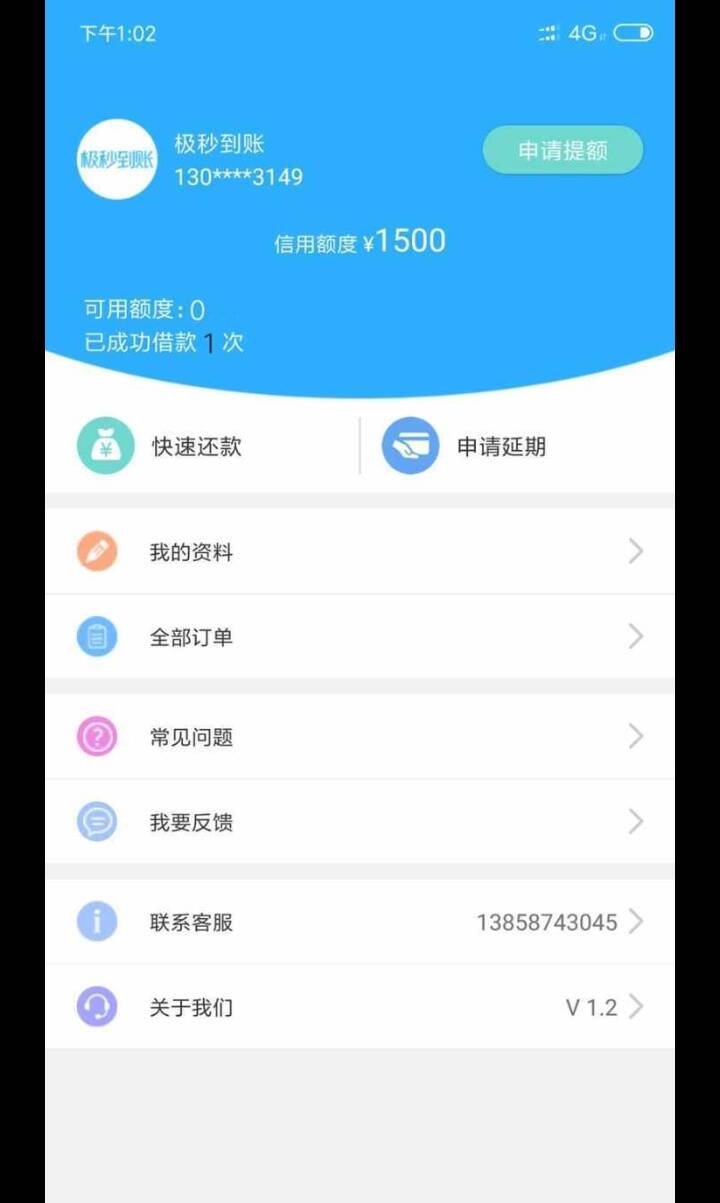The width and height of the screenshot is (720, 1203).
Task: Tap the 申请提额 button
Action: (x=563, y=151)
